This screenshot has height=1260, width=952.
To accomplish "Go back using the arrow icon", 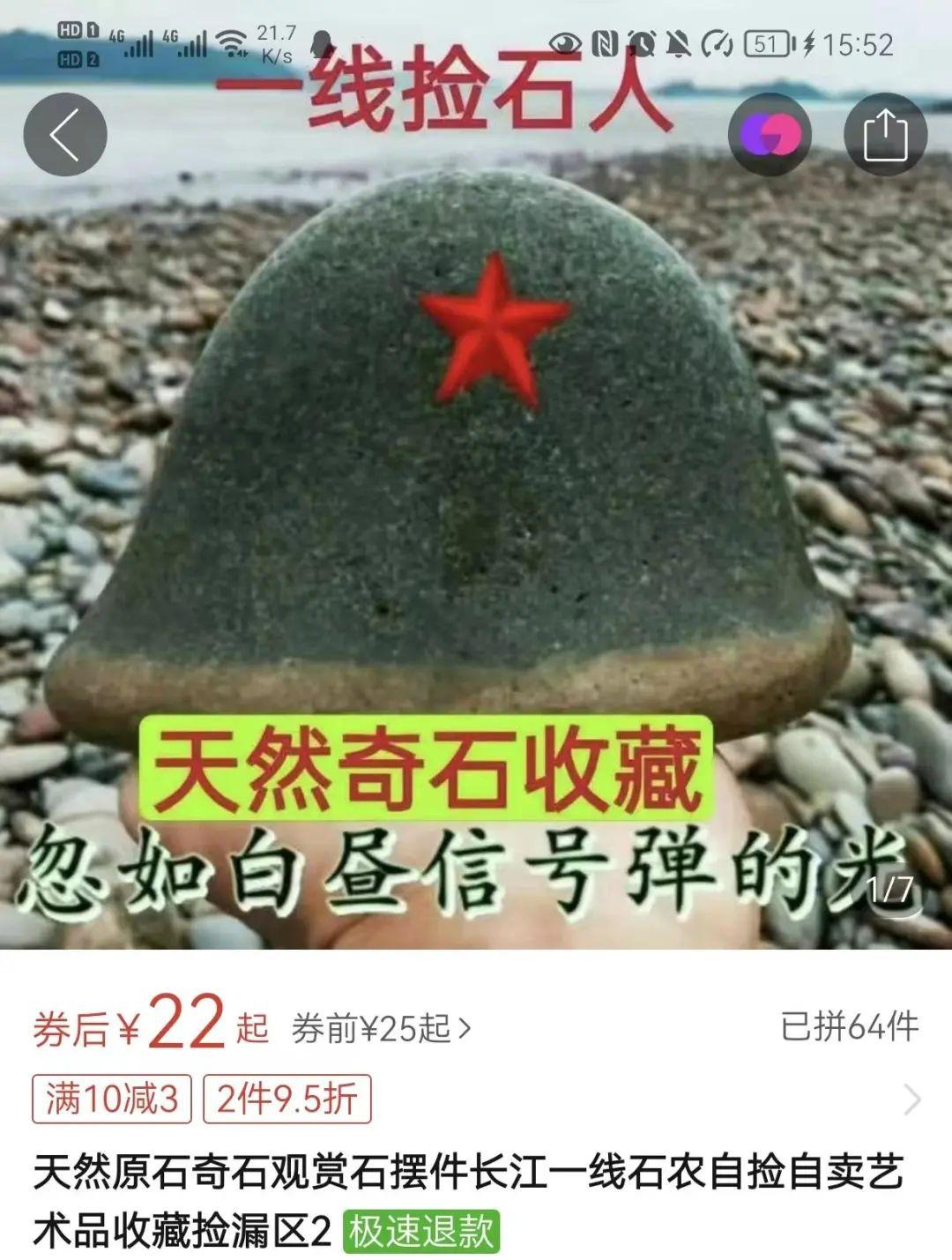I will (65, 135).
